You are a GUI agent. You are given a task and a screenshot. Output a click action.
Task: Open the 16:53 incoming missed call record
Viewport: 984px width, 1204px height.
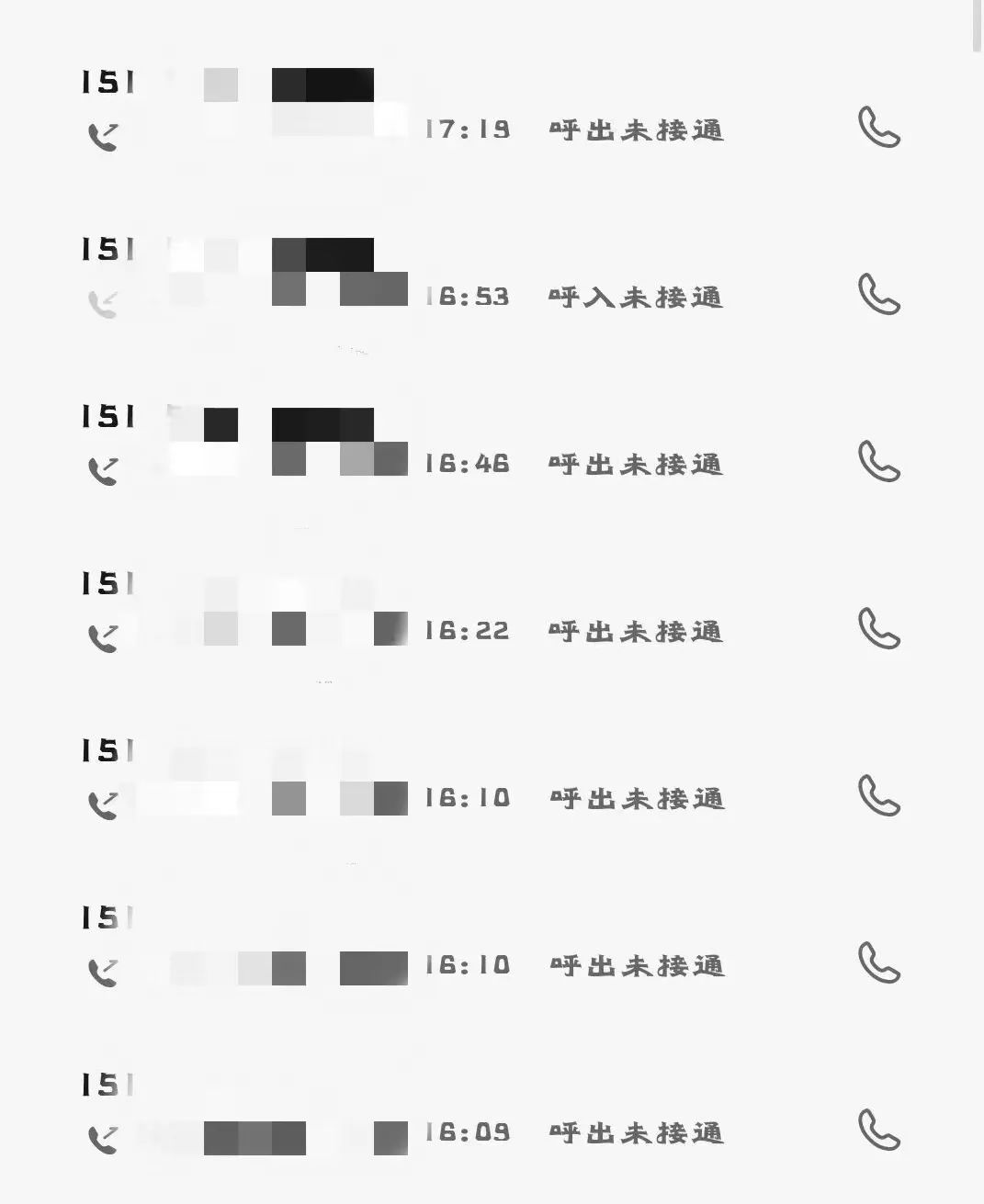[459, 277]
